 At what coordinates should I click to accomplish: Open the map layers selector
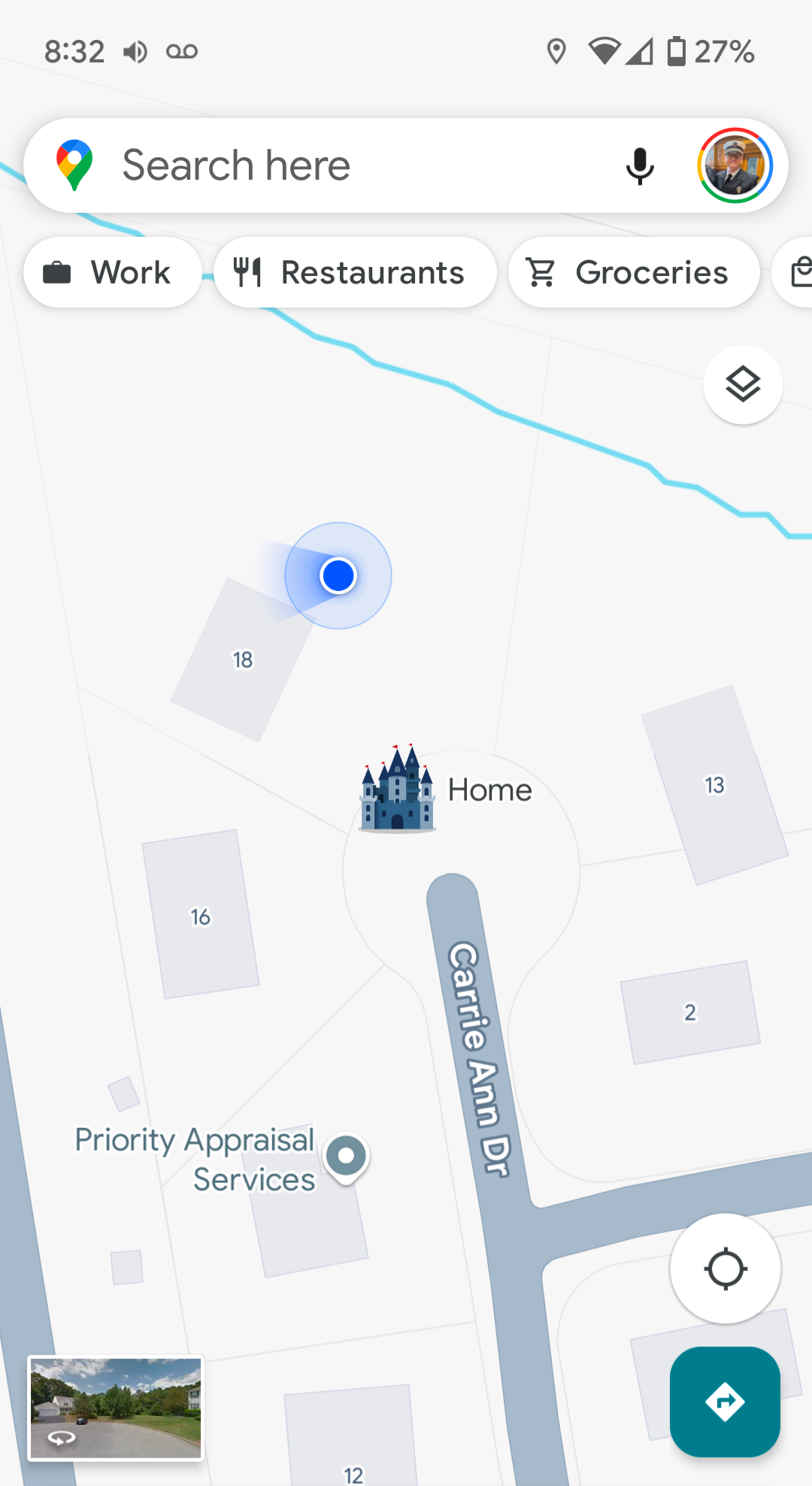(743, 385)
